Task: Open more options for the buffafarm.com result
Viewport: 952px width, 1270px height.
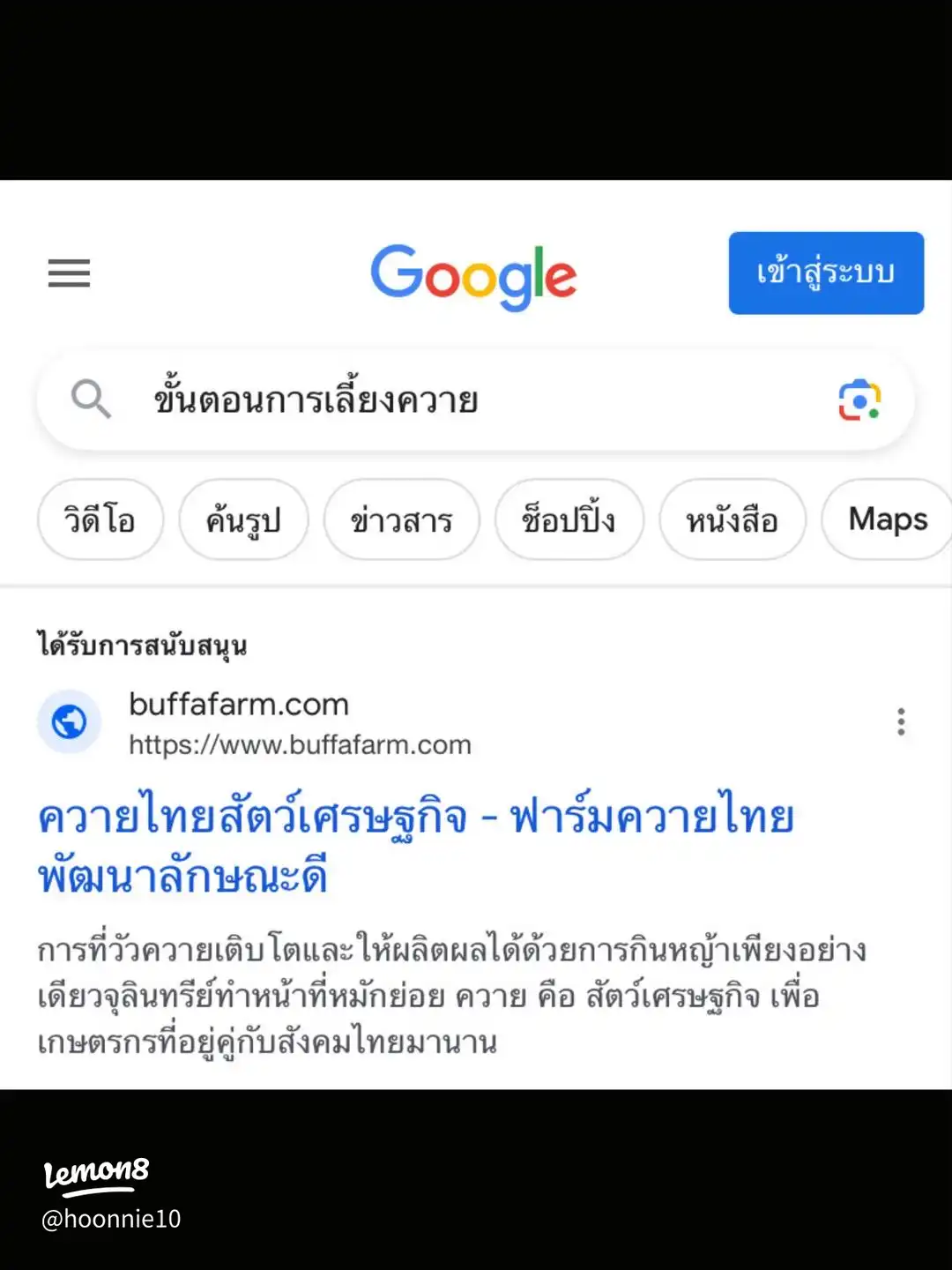Action: tap(900, 721)
